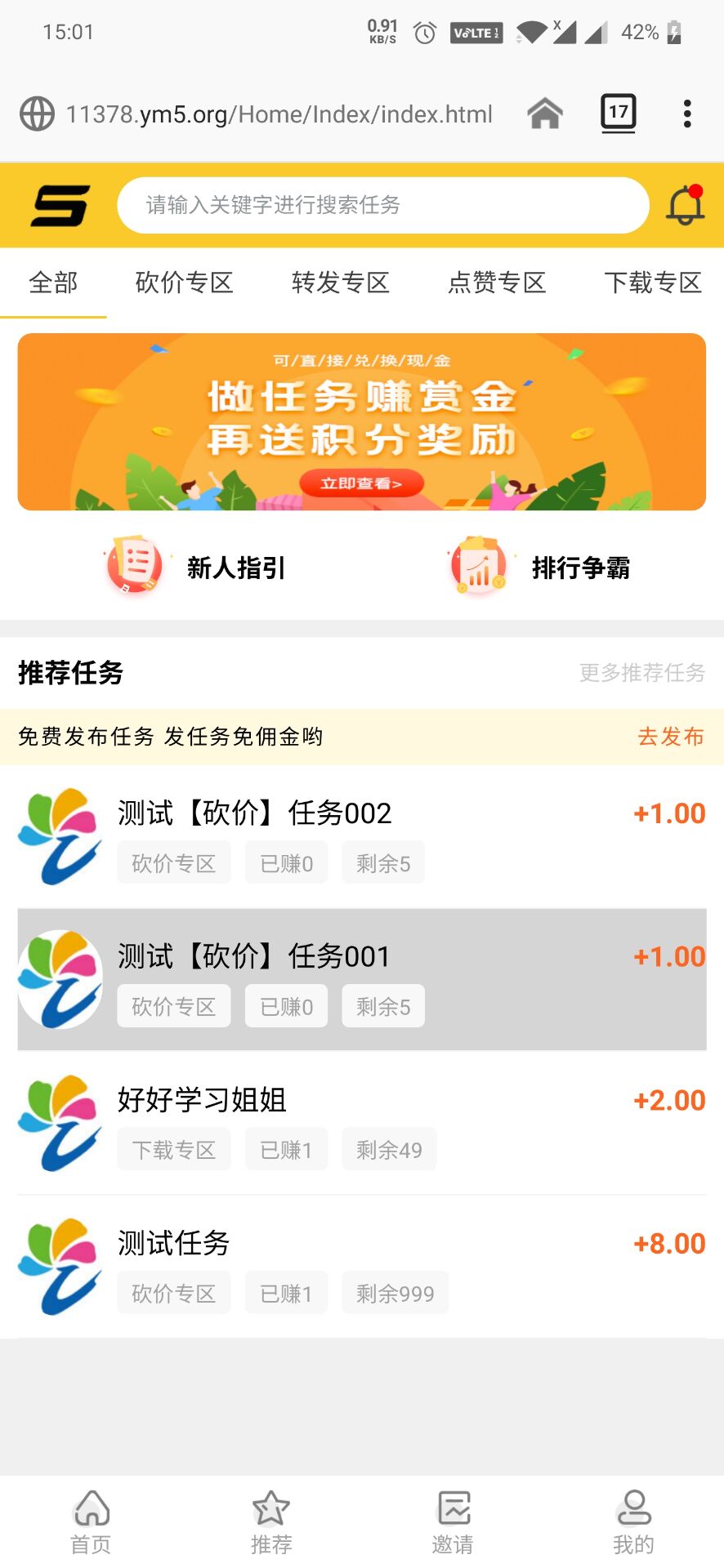Open the browser tabs counter showing 17
Image resolution: width=724 pixels, height=1568 pixels.
pos(618,114)
